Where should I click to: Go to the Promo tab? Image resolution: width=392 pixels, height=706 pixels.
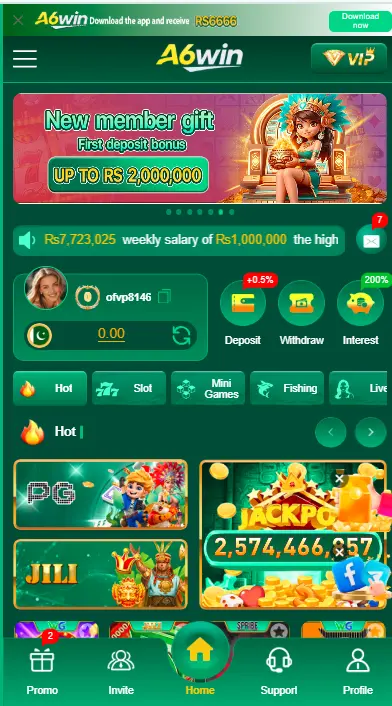pos(42,672)
